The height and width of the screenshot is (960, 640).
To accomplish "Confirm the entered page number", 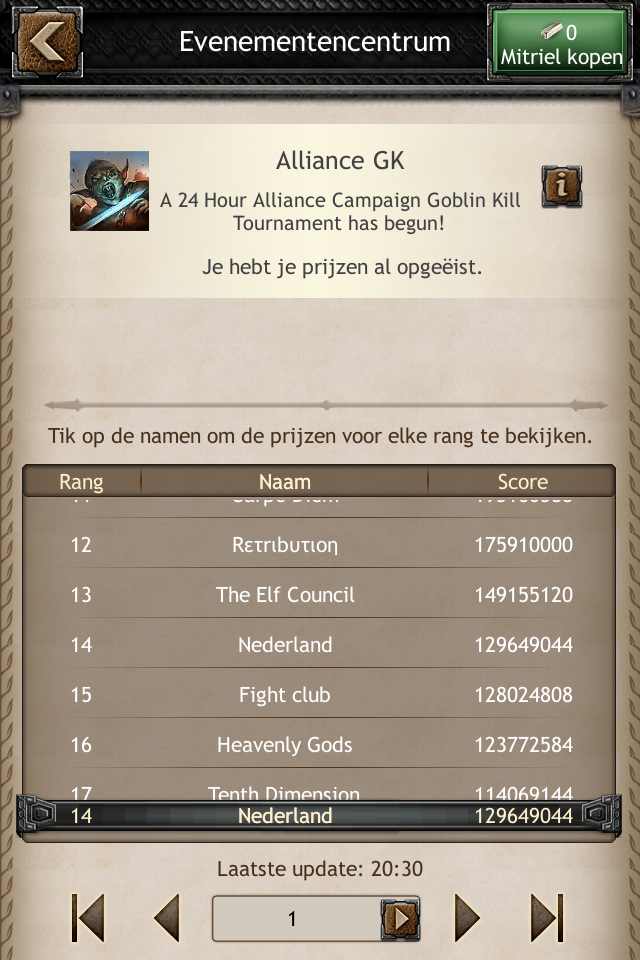I will pos(400,918).
